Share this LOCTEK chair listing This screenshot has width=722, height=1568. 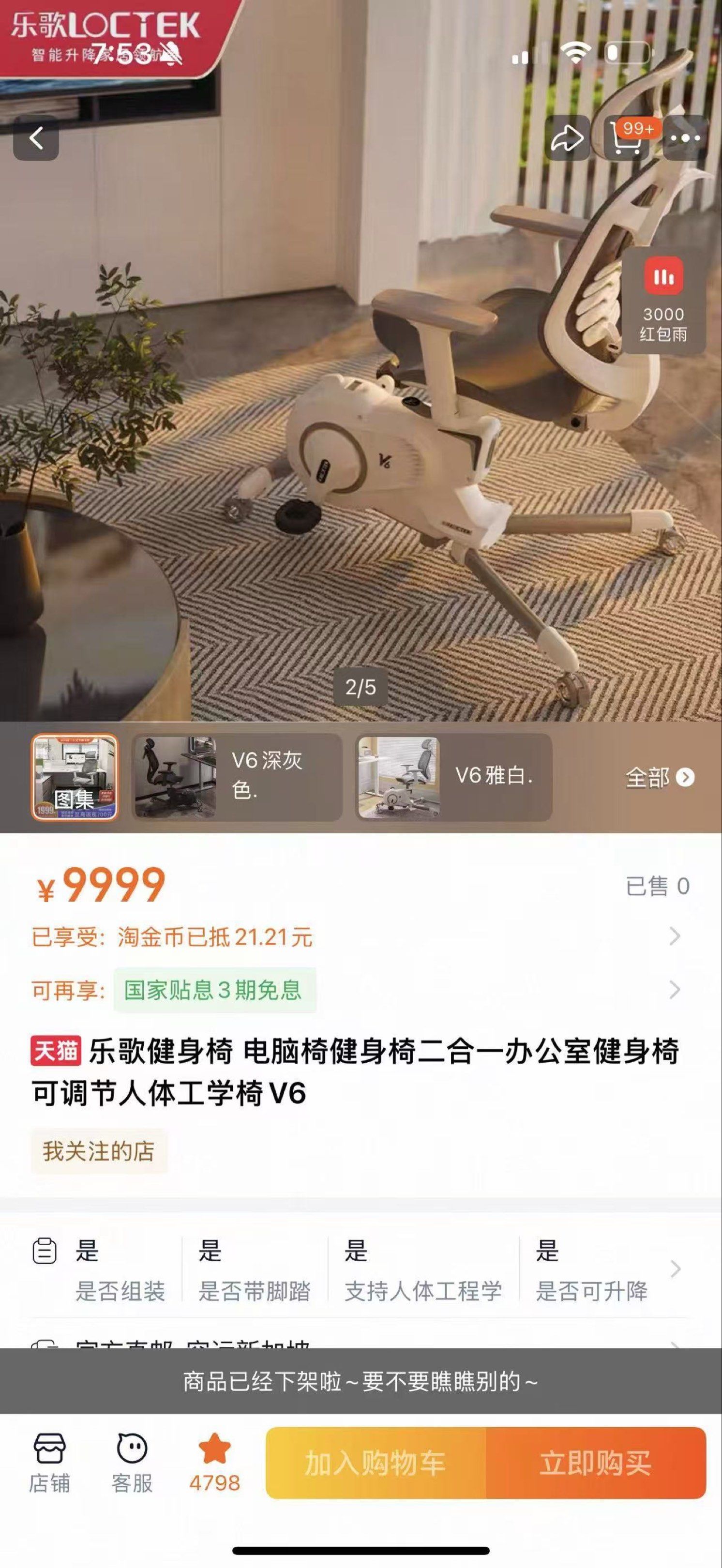[x=567, y=138]
